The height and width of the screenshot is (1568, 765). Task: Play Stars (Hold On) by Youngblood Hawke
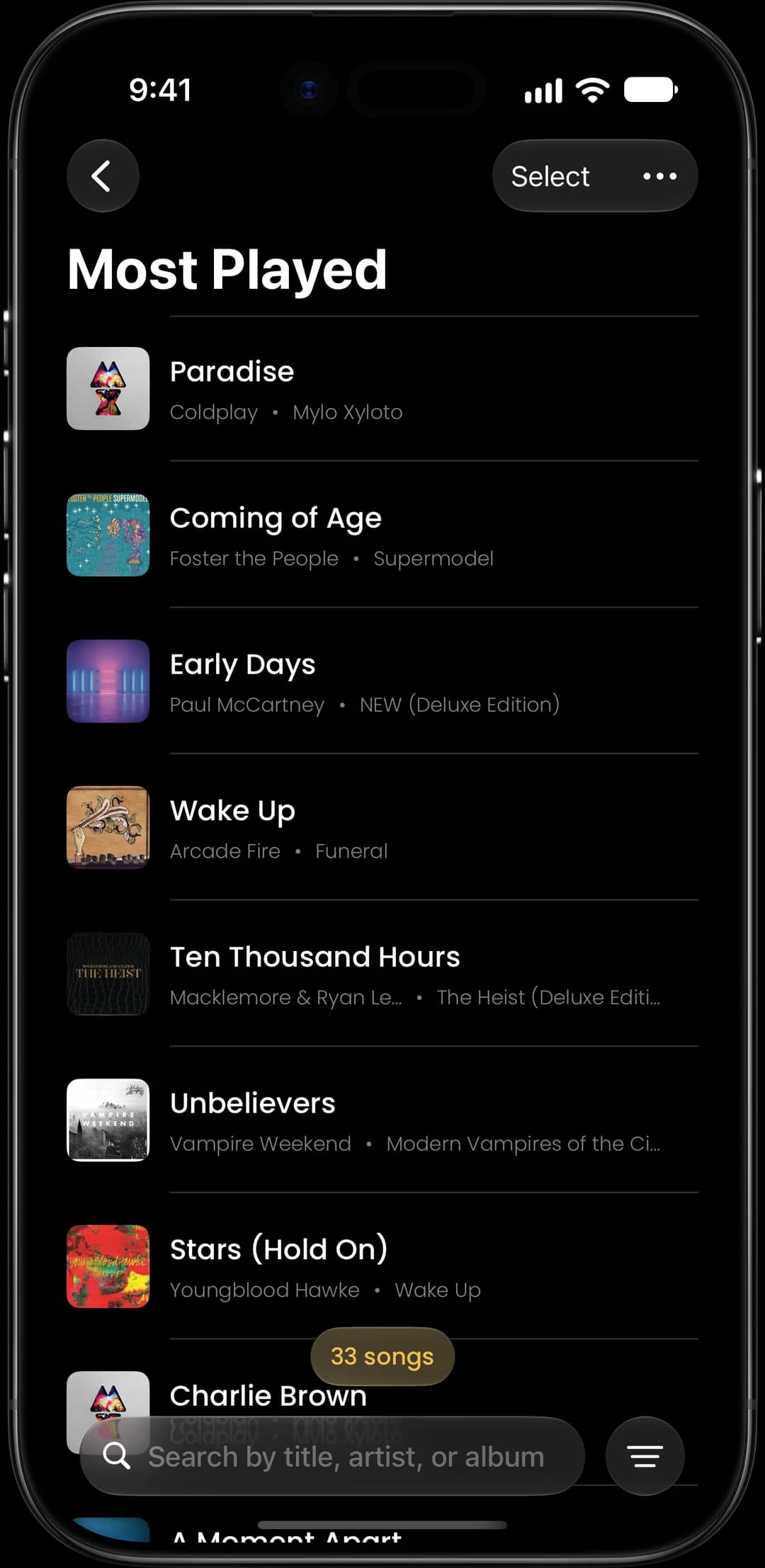(x=382, y=1266)
